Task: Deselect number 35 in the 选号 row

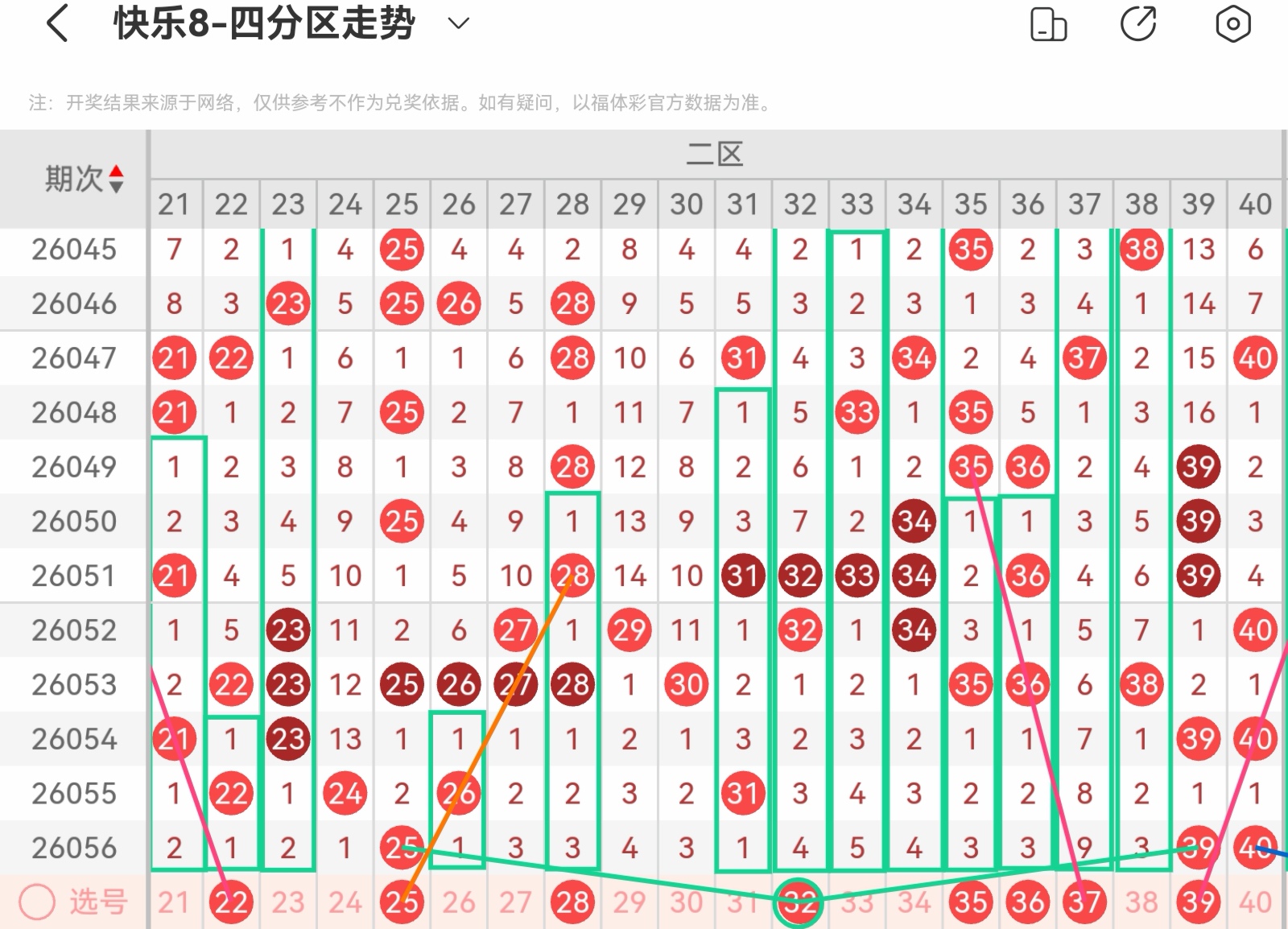Action: [x=971, y=902]
